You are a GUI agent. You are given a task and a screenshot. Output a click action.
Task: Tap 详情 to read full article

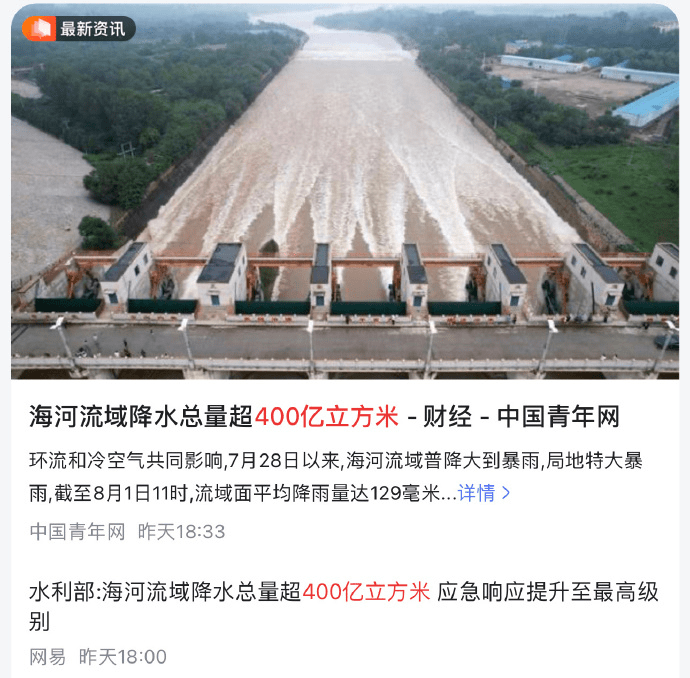(x=484, y=493)
